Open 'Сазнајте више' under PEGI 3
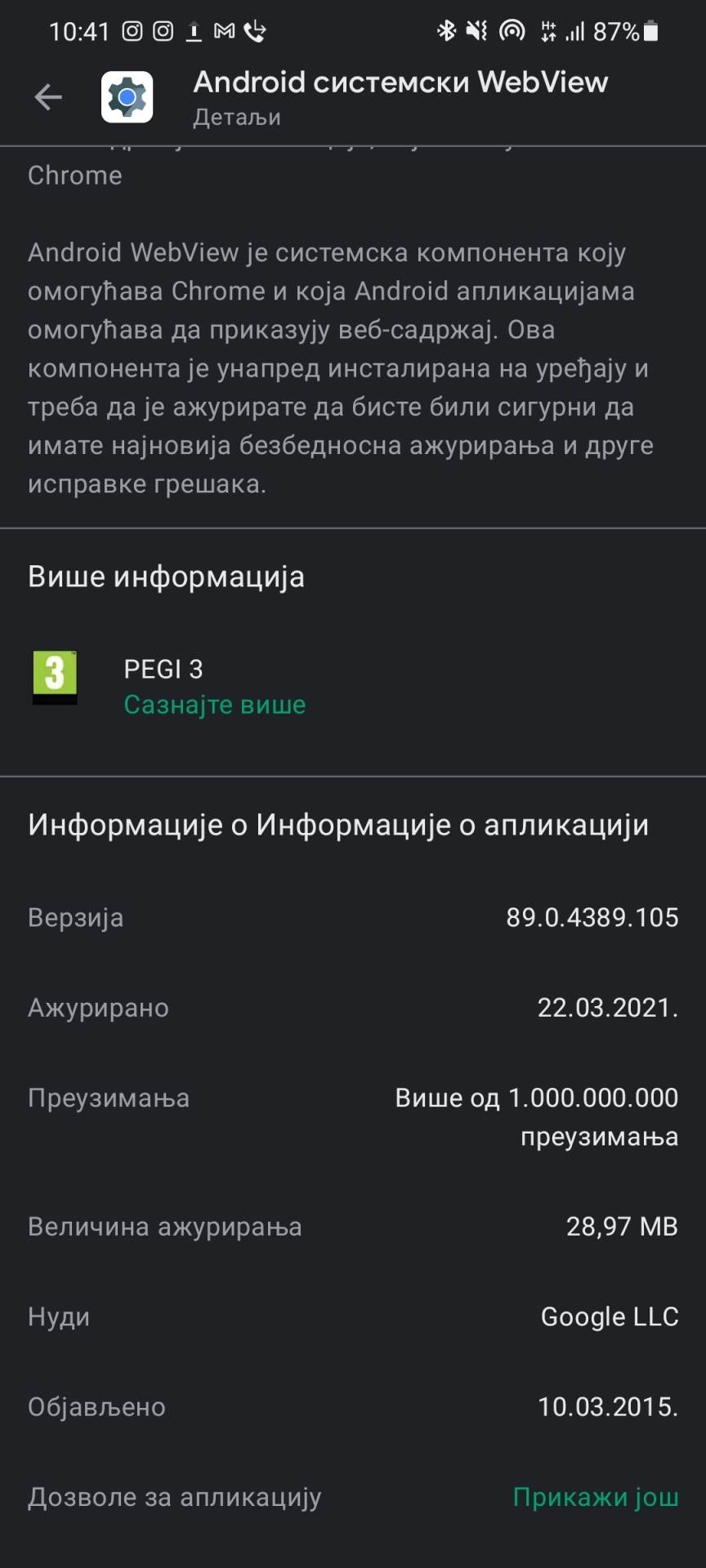 point(214,705)
